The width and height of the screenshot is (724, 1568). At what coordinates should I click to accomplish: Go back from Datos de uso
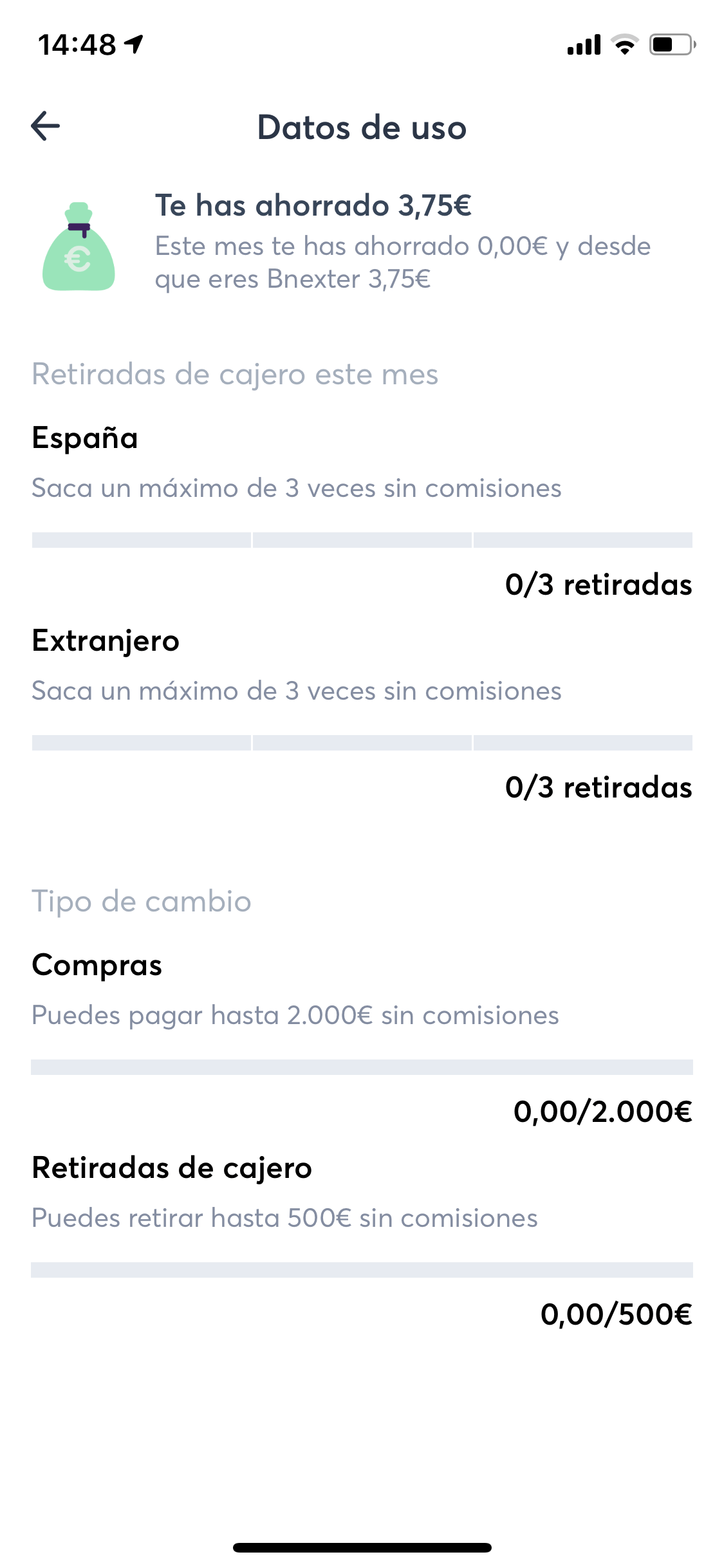46,126
